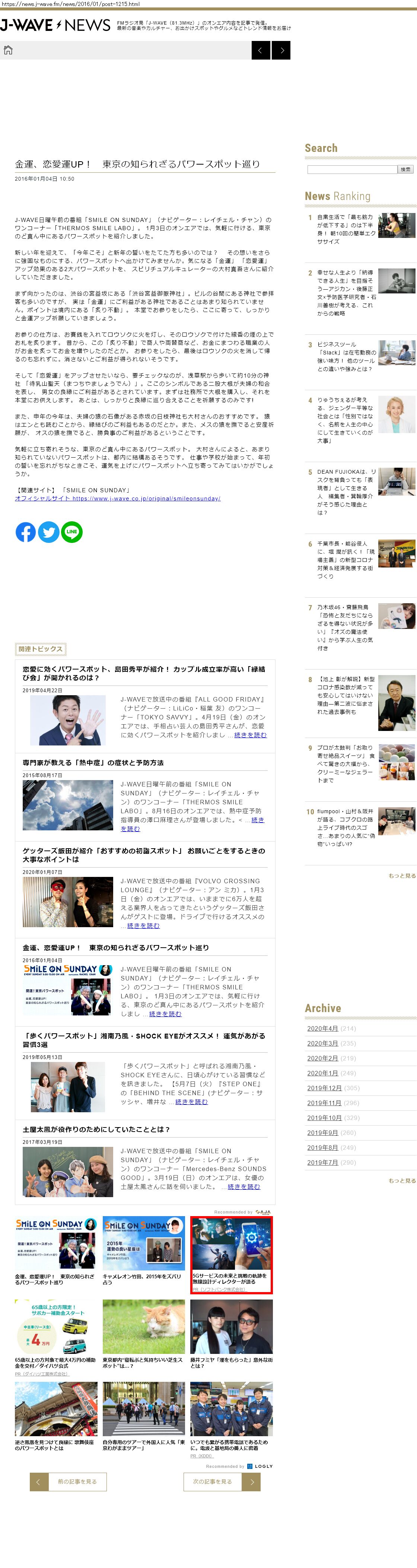Tap 前の記事を見る button

69,1482
